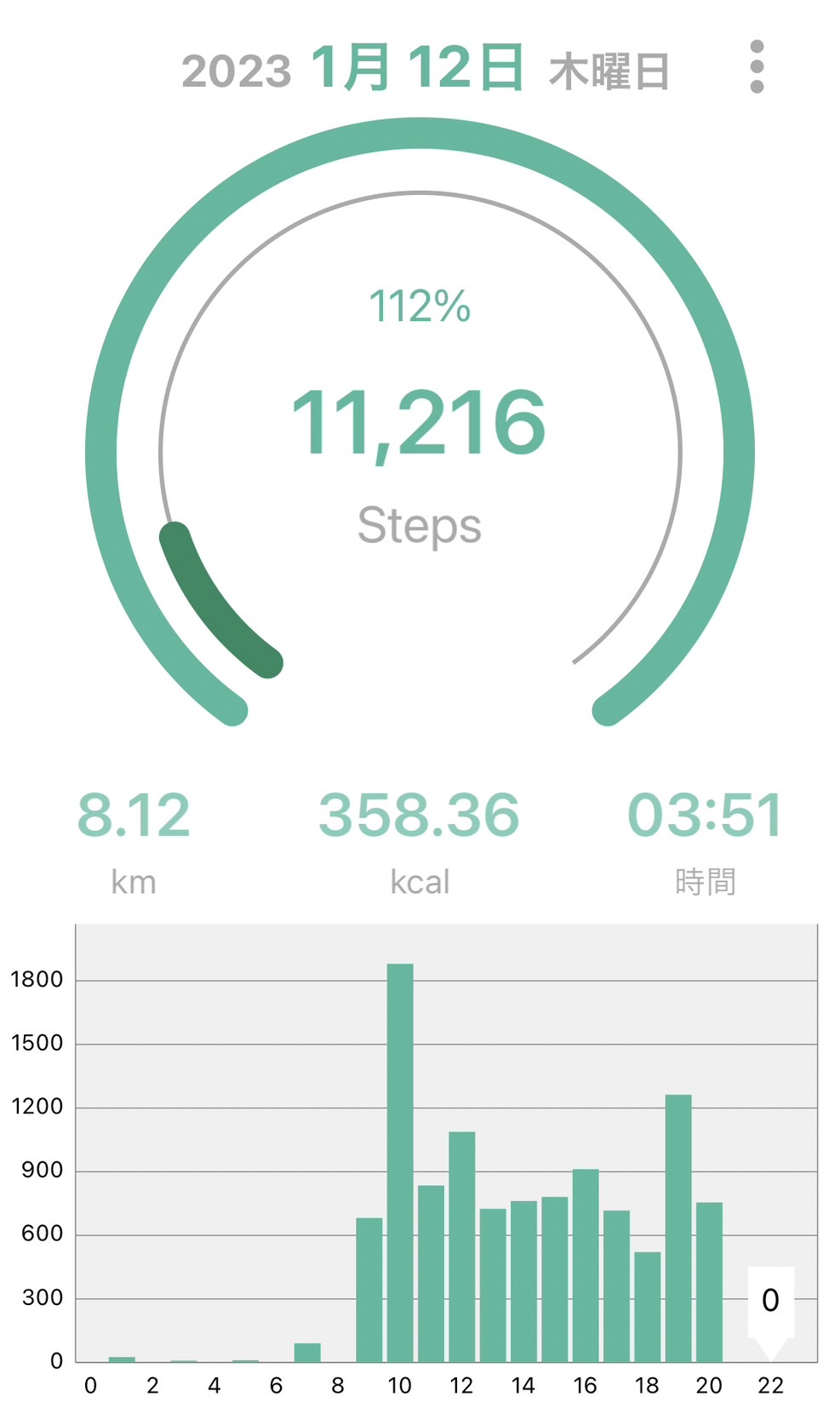Open the three-dot overflow menu

coord(757,67)
